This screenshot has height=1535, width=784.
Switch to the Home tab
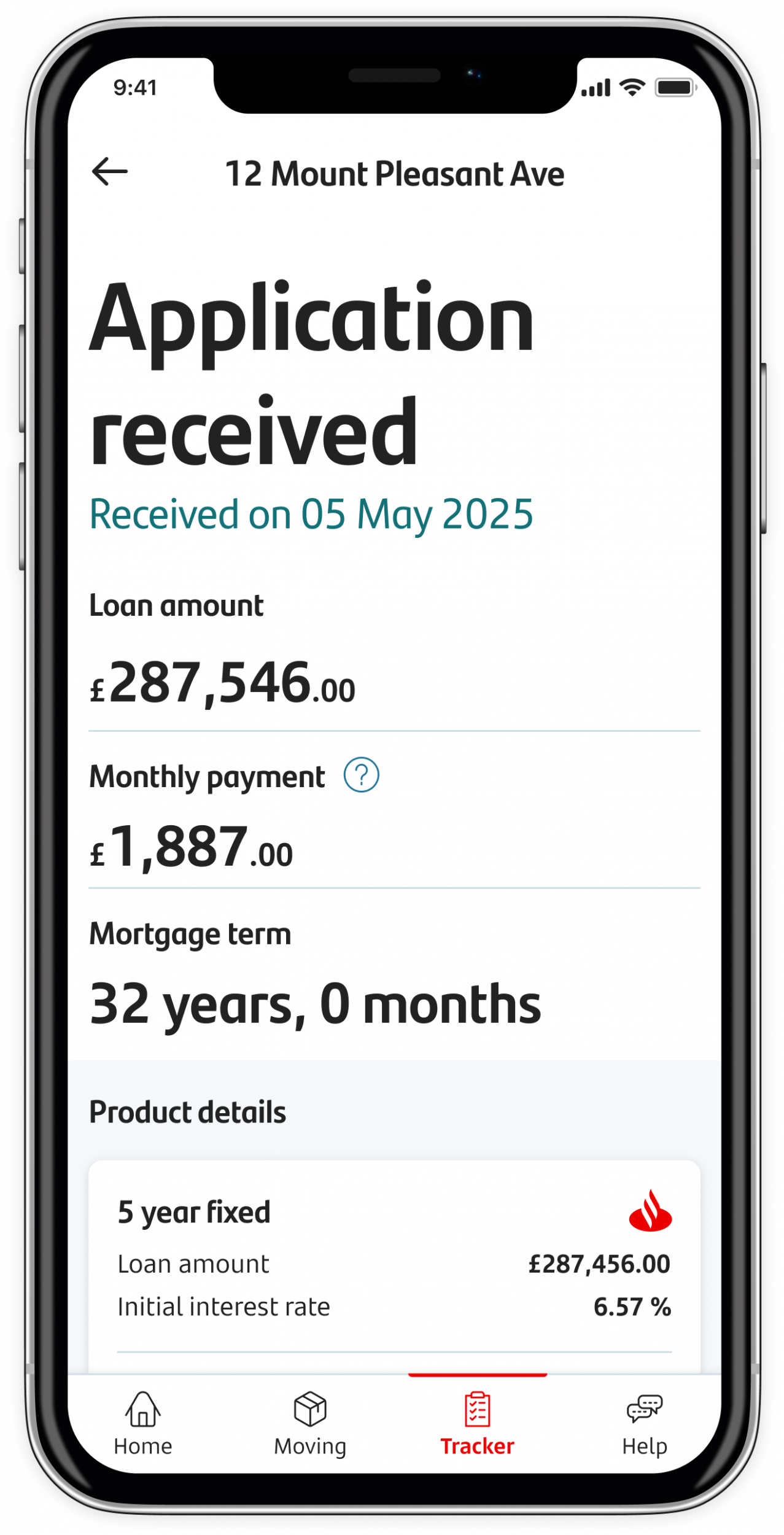pyautogui.click(x=143, y=1423)
